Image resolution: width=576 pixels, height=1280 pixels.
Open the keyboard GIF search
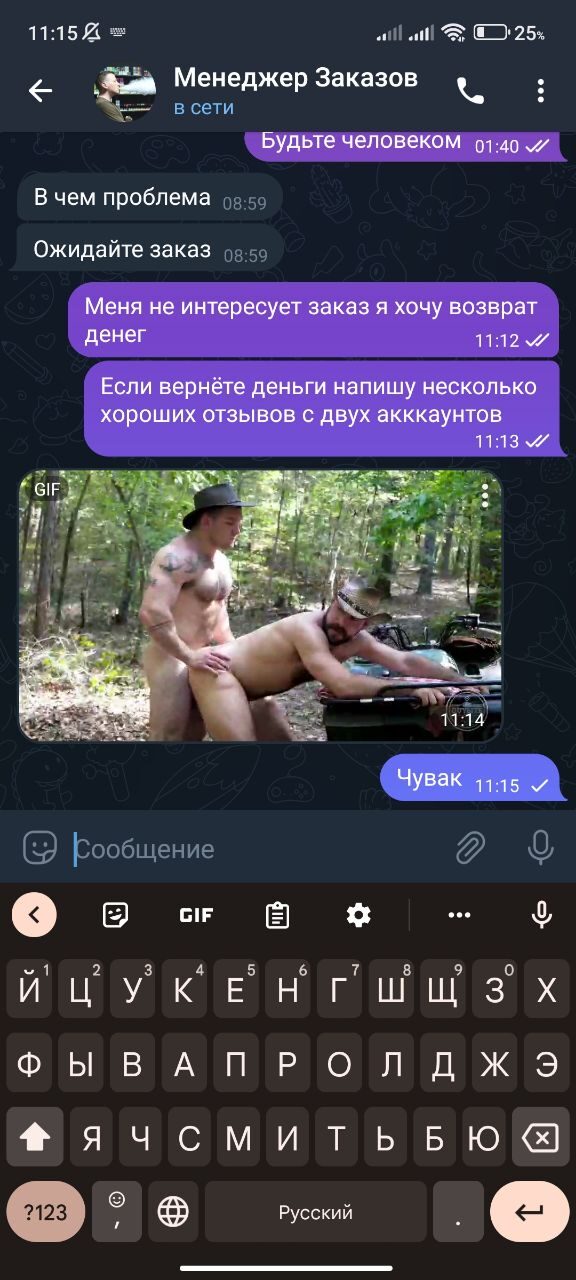(196, 914)
